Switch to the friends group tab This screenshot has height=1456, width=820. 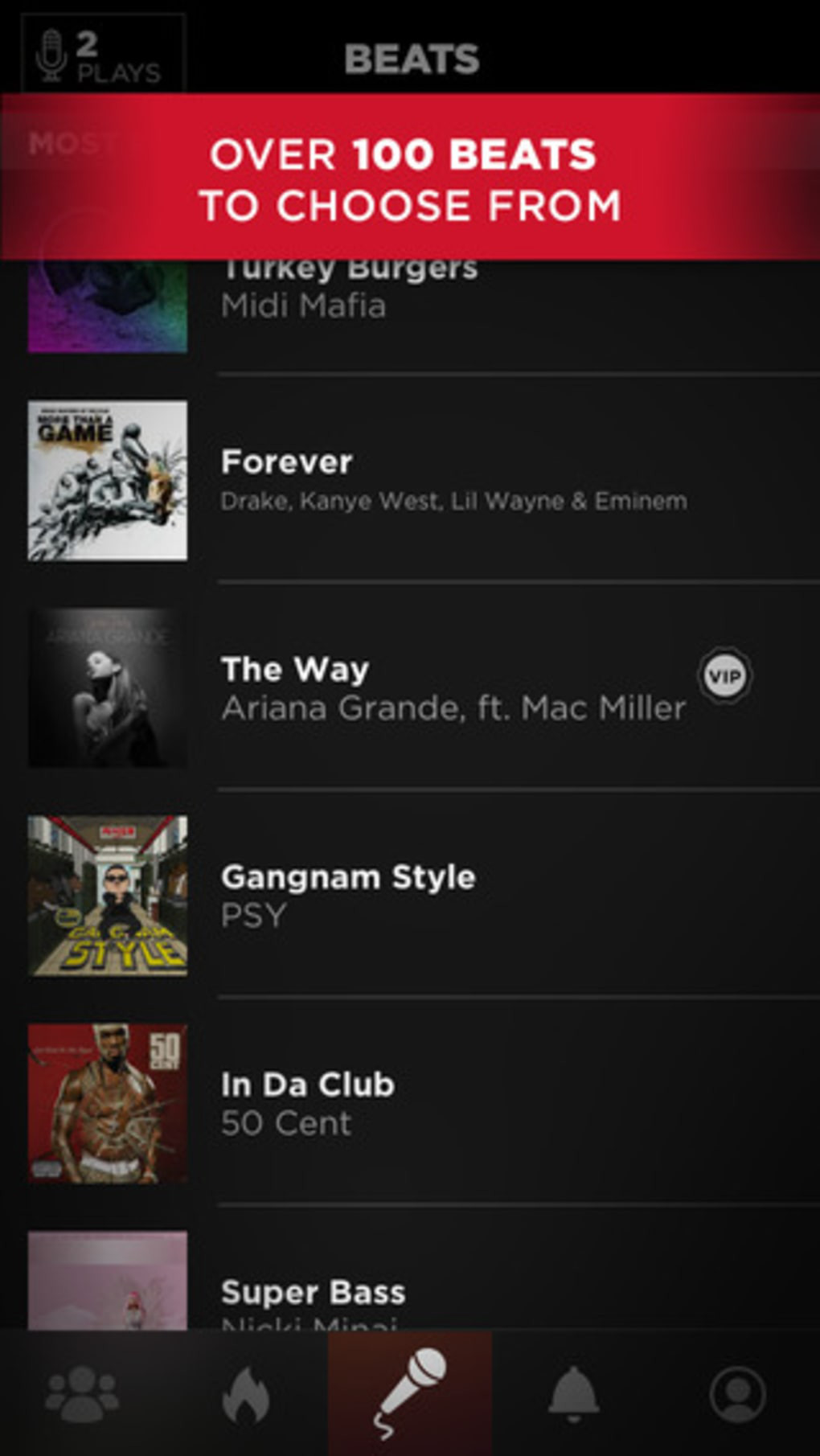click(x=82, y=1395)
